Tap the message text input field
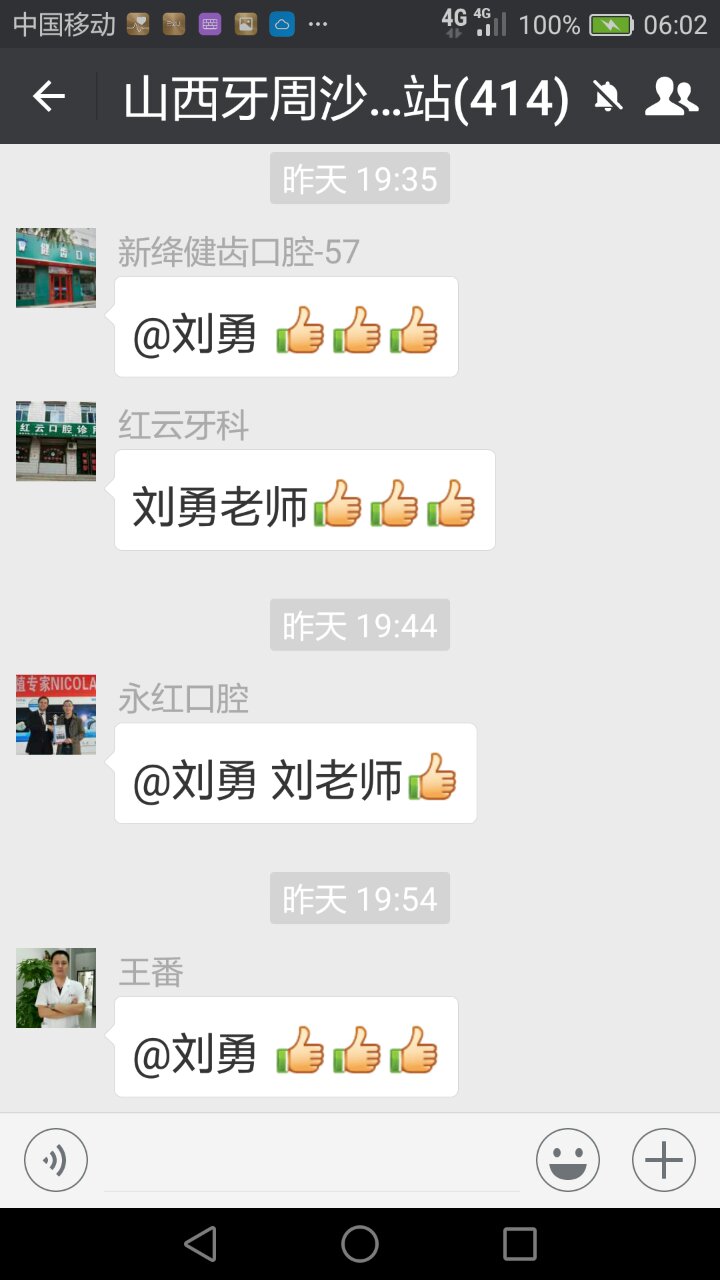 tap(312, 1162)
